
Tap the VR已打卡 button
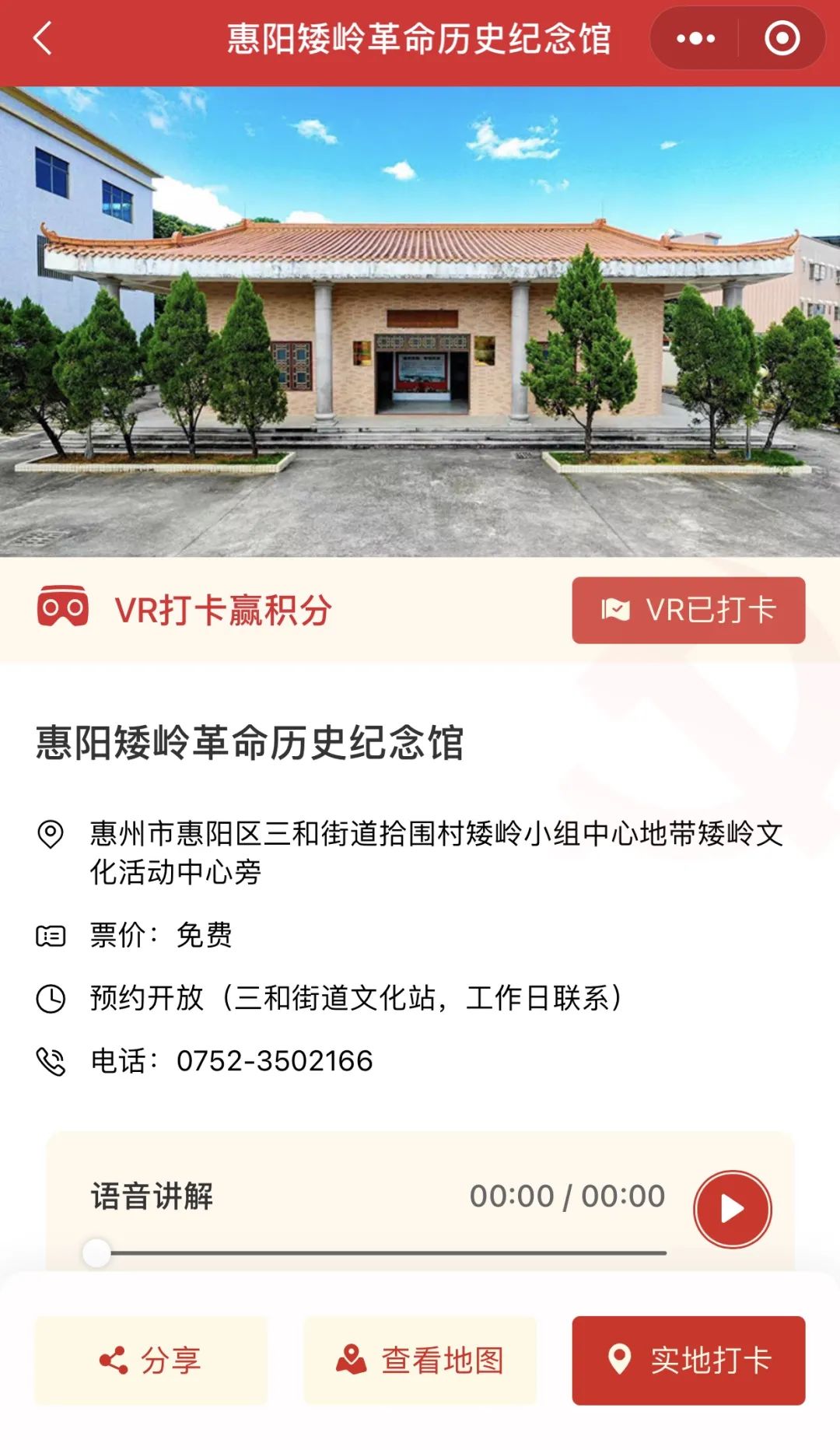point(688,610)
